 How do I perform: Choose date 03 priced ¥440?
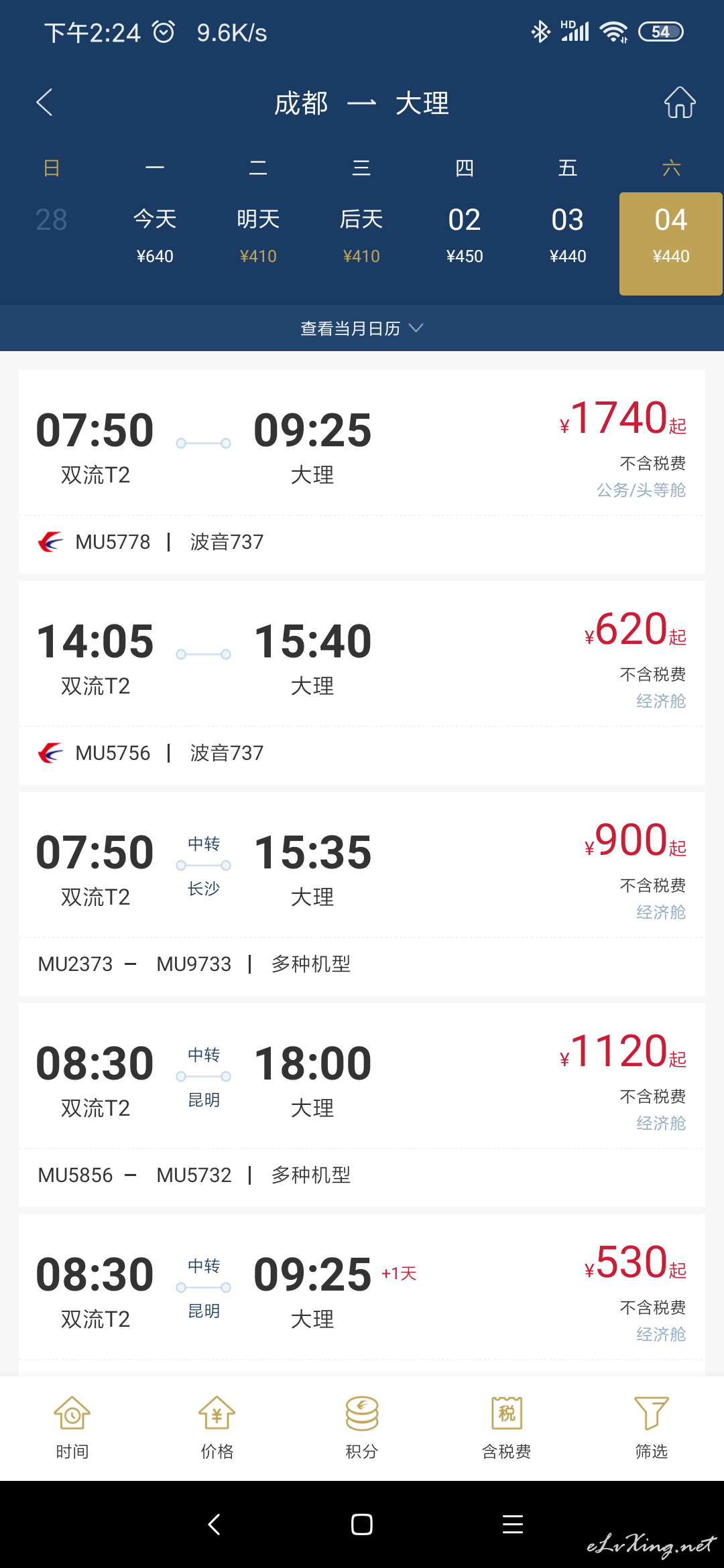coord(568,236)
